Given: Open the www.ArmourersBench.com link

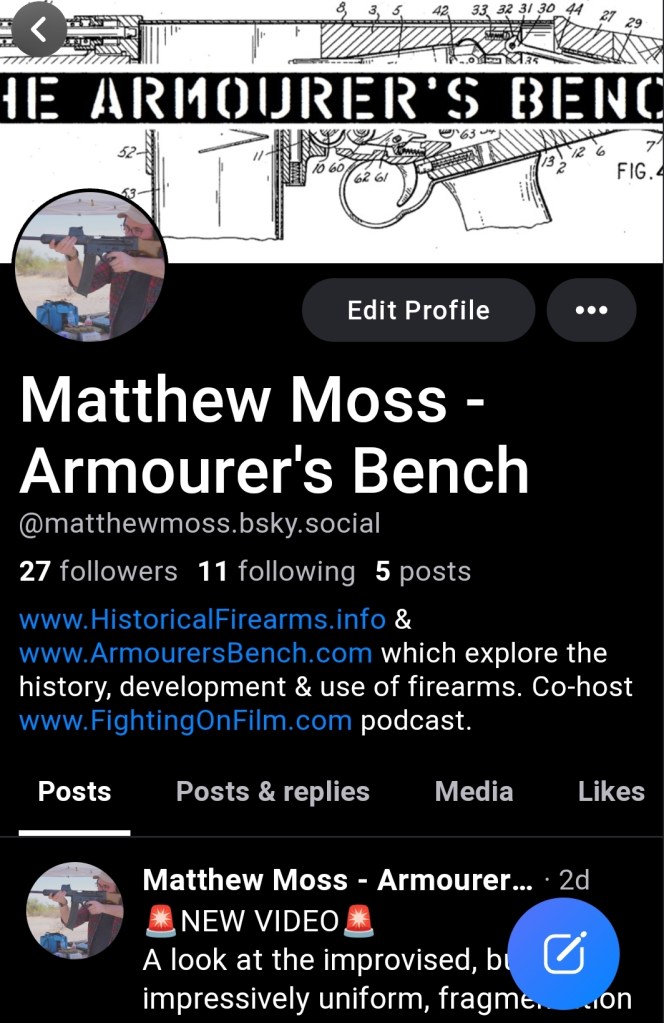Looking at the screenshot, I should click(x=196, y=654).
